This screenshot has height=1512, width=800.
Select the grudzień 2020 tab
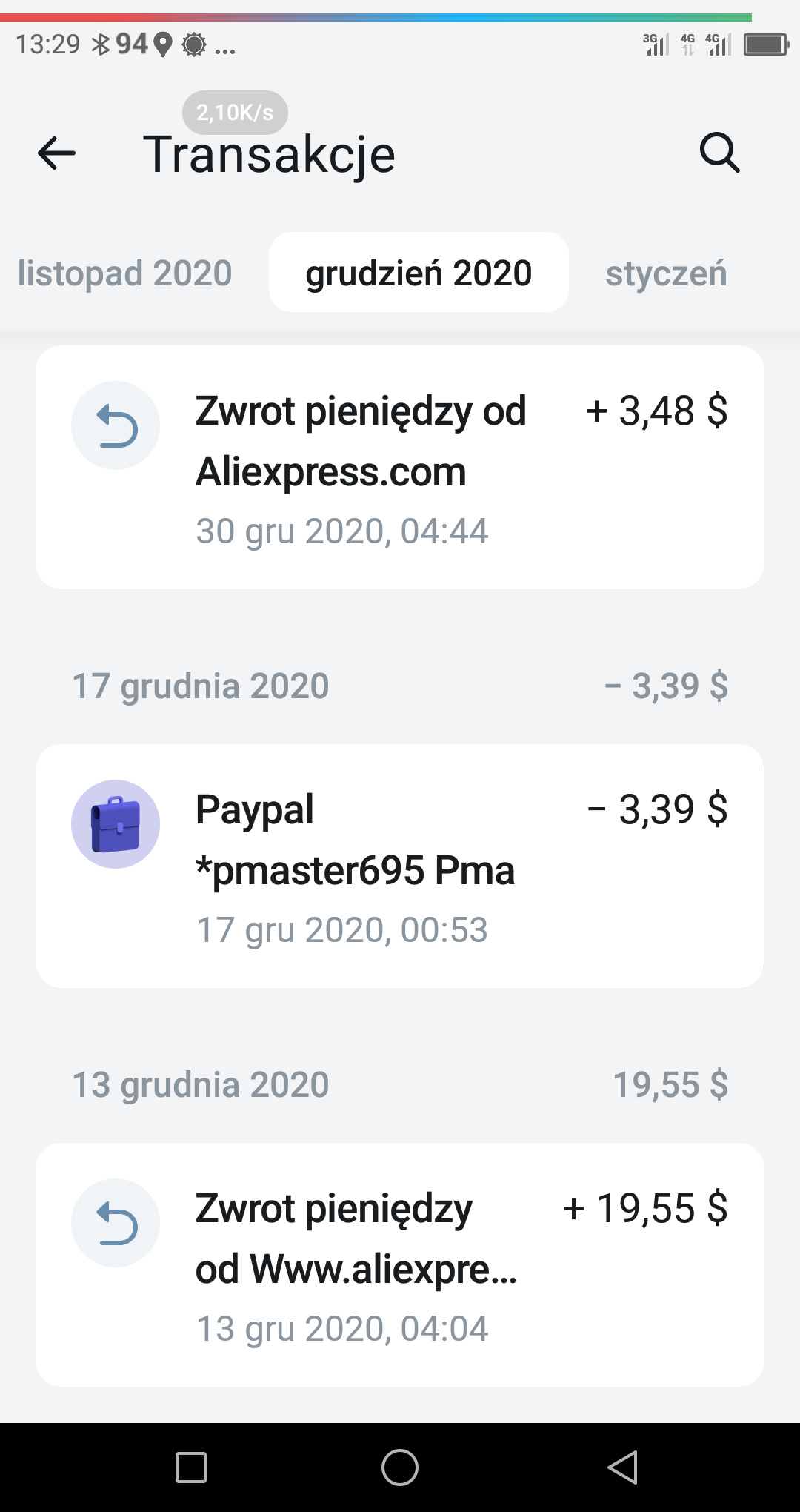click(x=419, y=273)
